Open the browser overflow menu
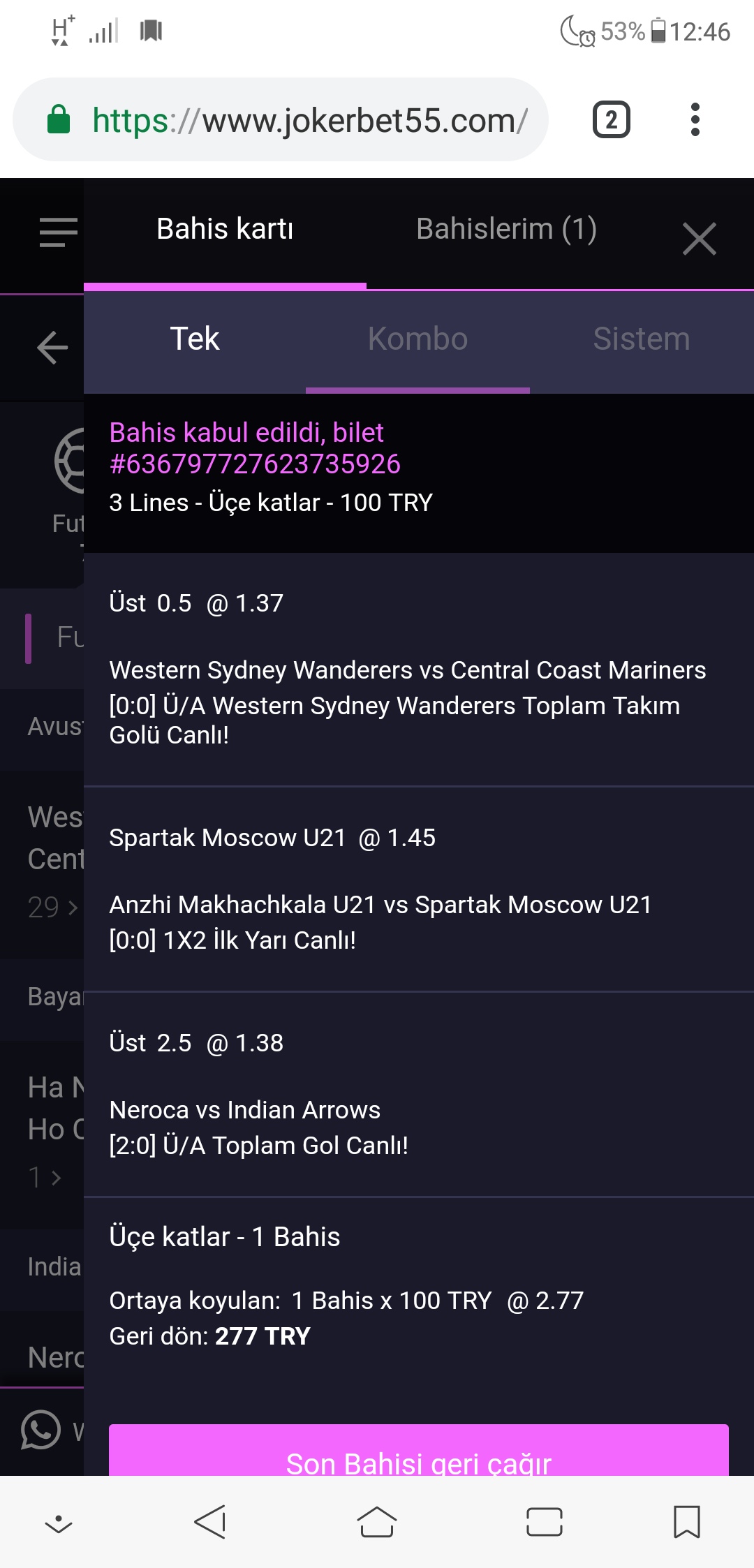Screen dimensions: 754x1568 pos(695,120)
